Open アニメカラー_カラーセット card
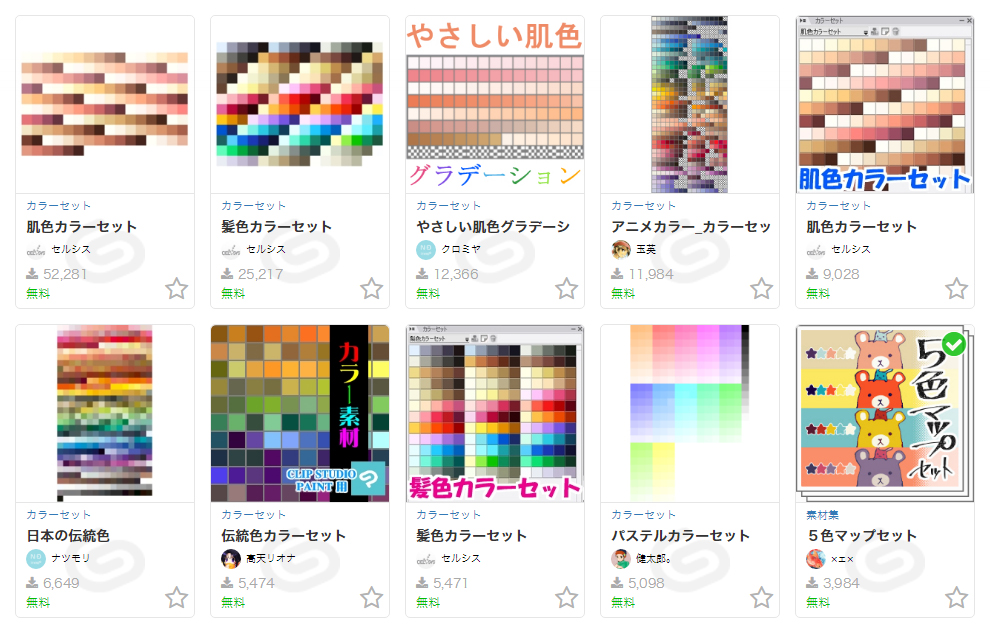 [x=689, y=104]
